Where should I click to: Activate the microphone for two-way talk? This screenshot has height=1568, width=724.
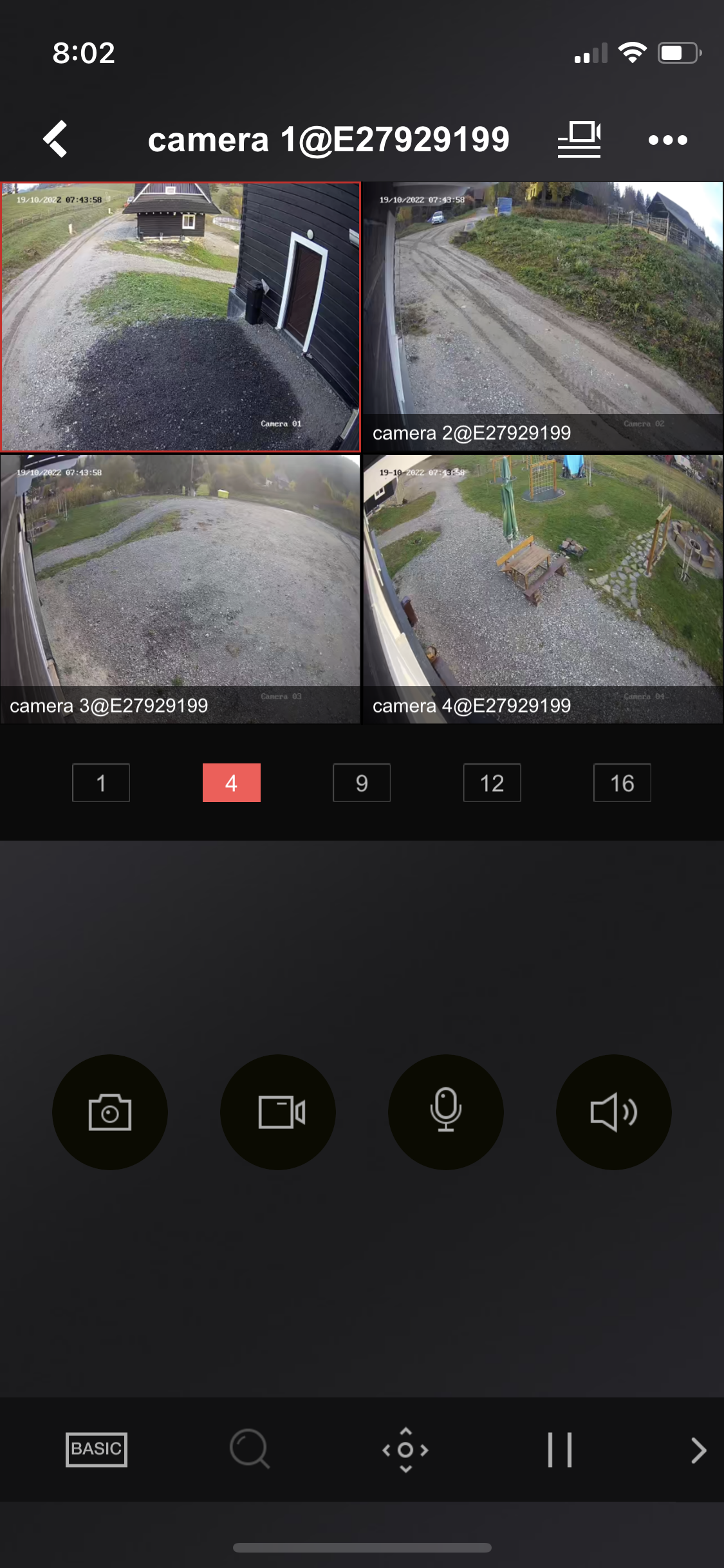(x=446, y=1112)
